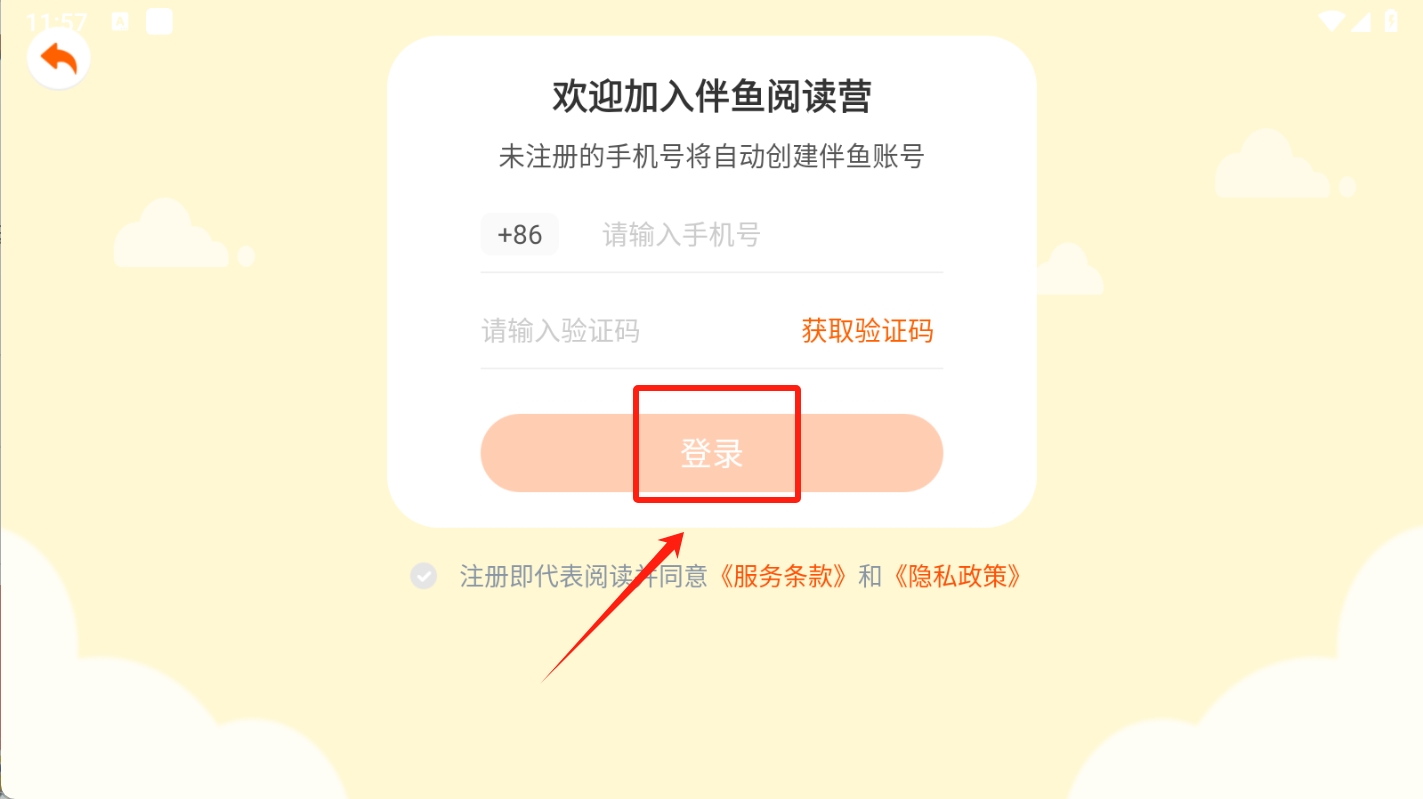The width and height of the screenshot is (1423, 799).
Task: Go back using the orange arrow
Action: coord(59,59)
